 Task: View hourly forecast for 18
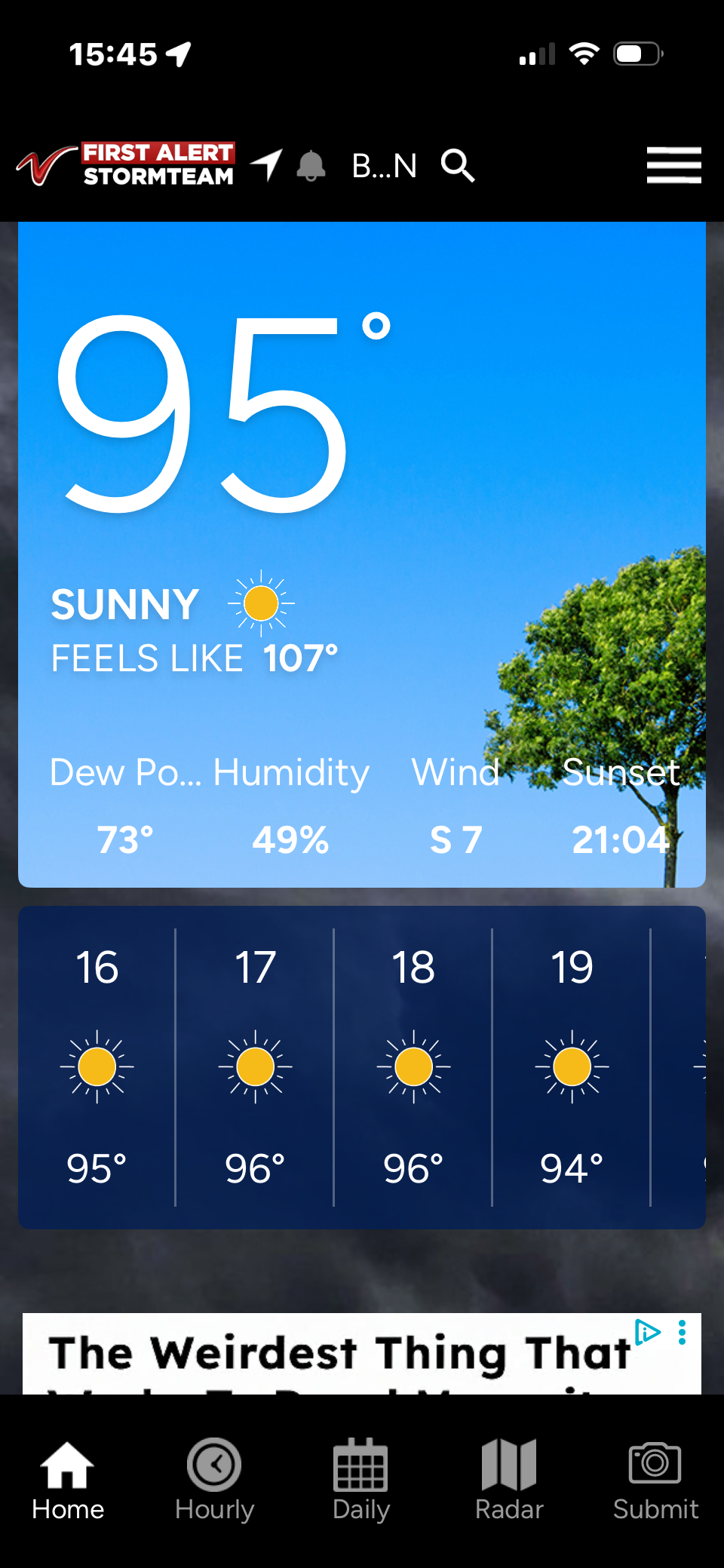pyautogui.click(x=413, y=1067)
